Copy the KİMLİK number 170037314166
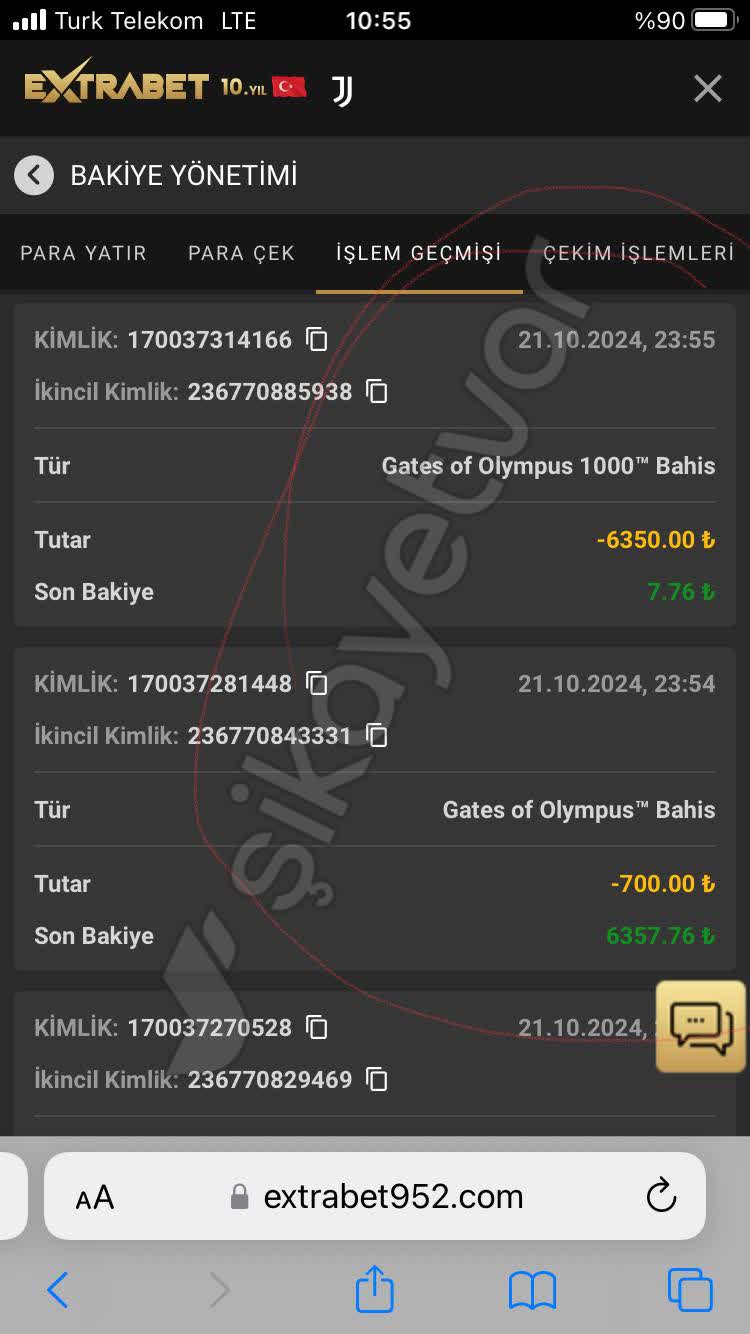The image size is (750, 1334). [x=315, y=340]
